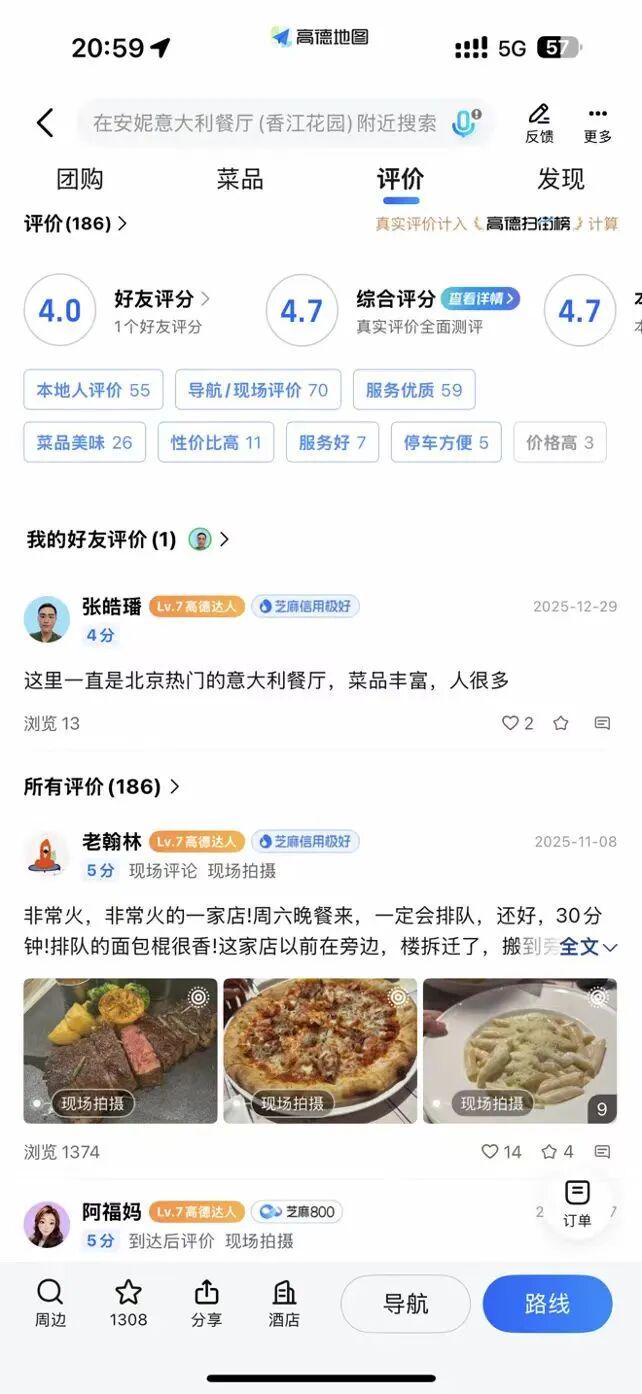
Task: Open 老翰林's pizza photo
Action: tap(320, 1050)
